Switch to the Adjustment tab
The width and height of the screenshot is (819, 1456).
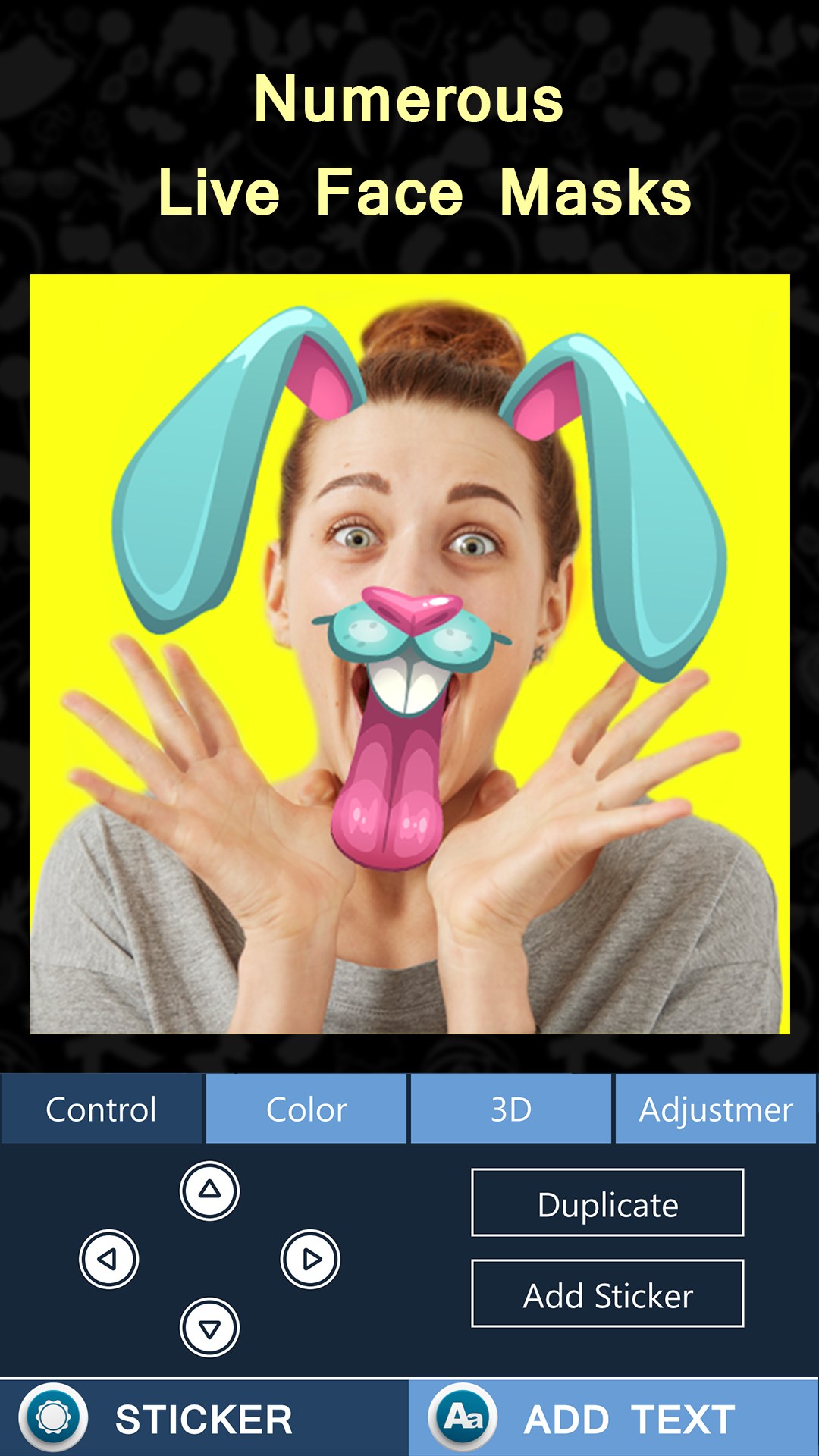click(x=715, y=1109)
